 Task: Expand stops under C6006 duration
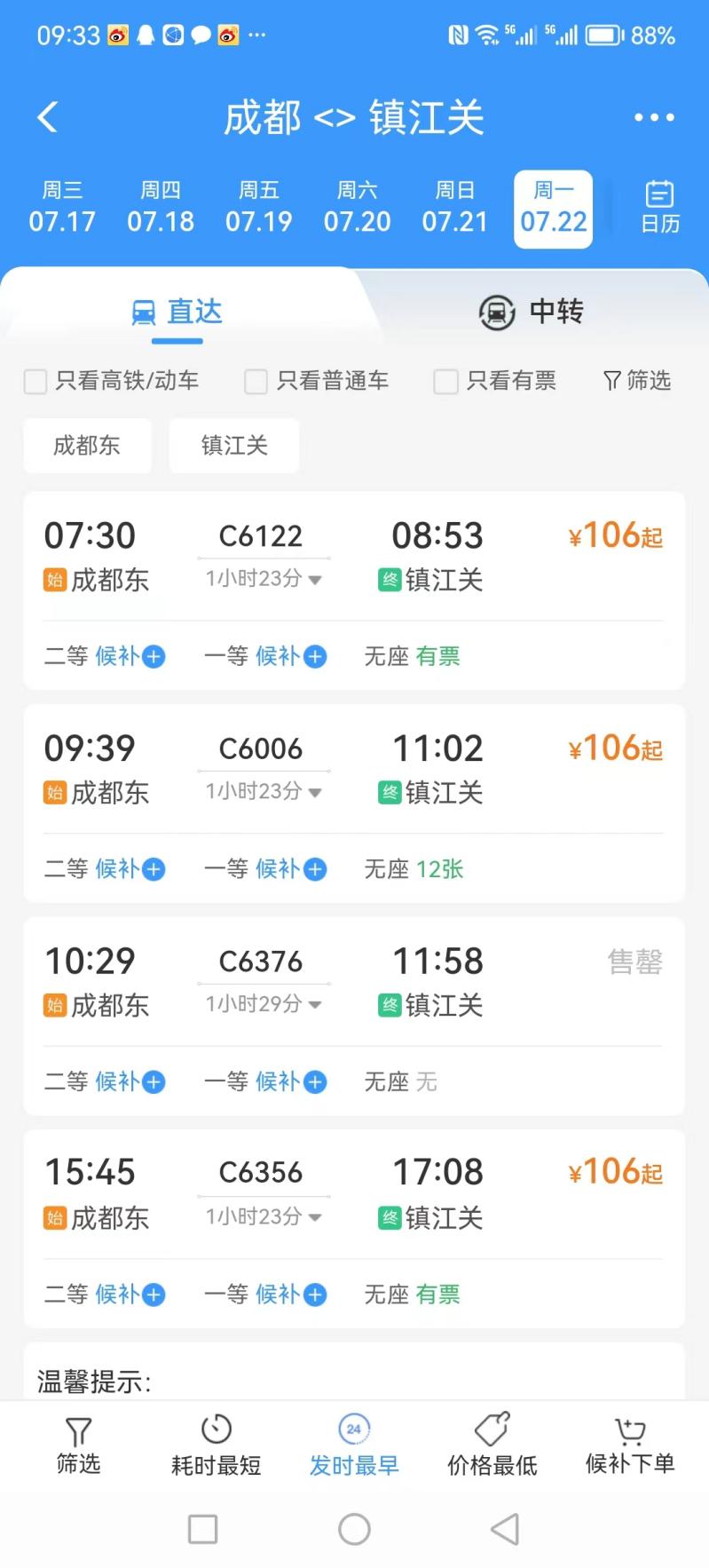pos(264,791)
